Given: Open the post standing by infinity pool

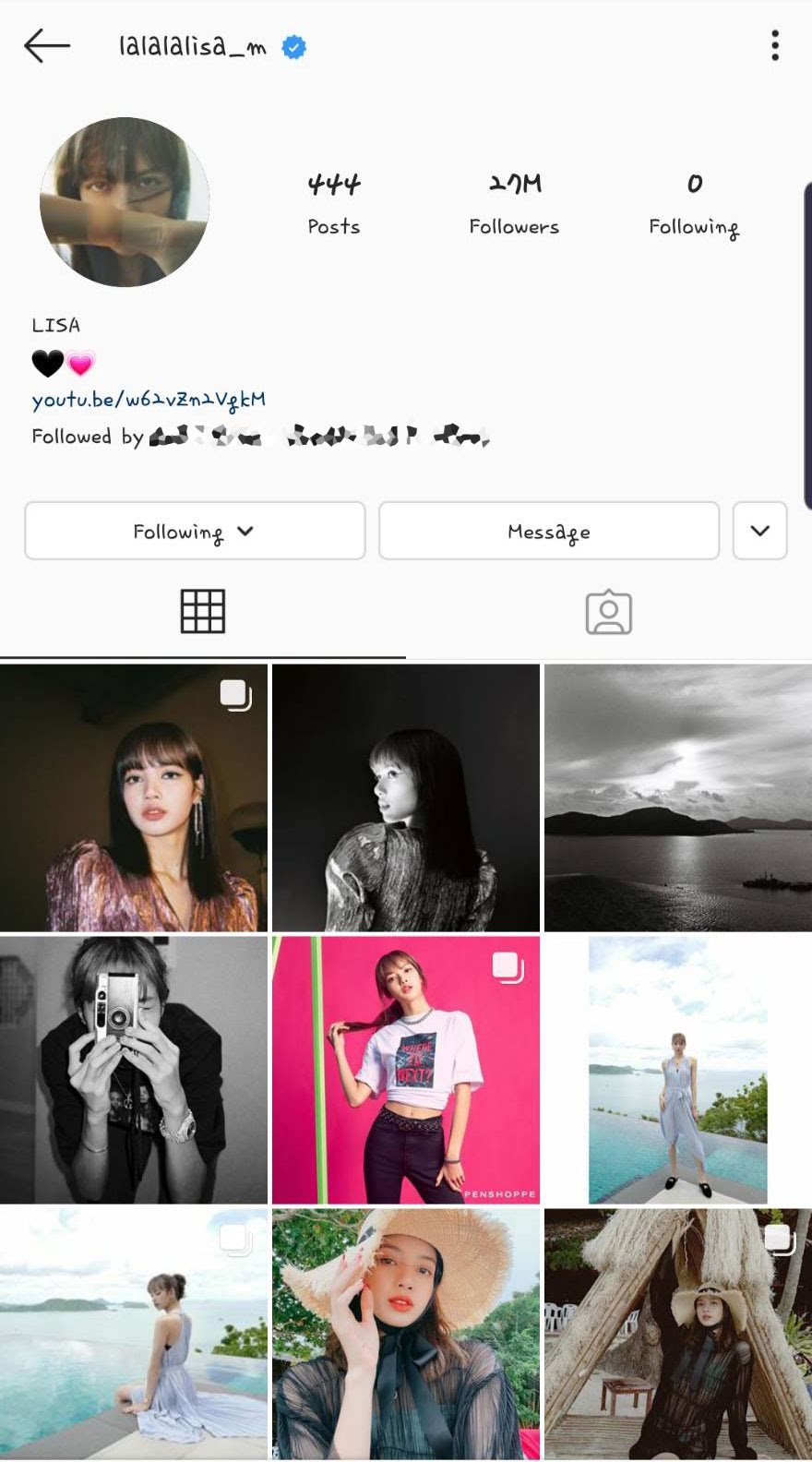Looking at the screenshot, I should click(677, 1069).
